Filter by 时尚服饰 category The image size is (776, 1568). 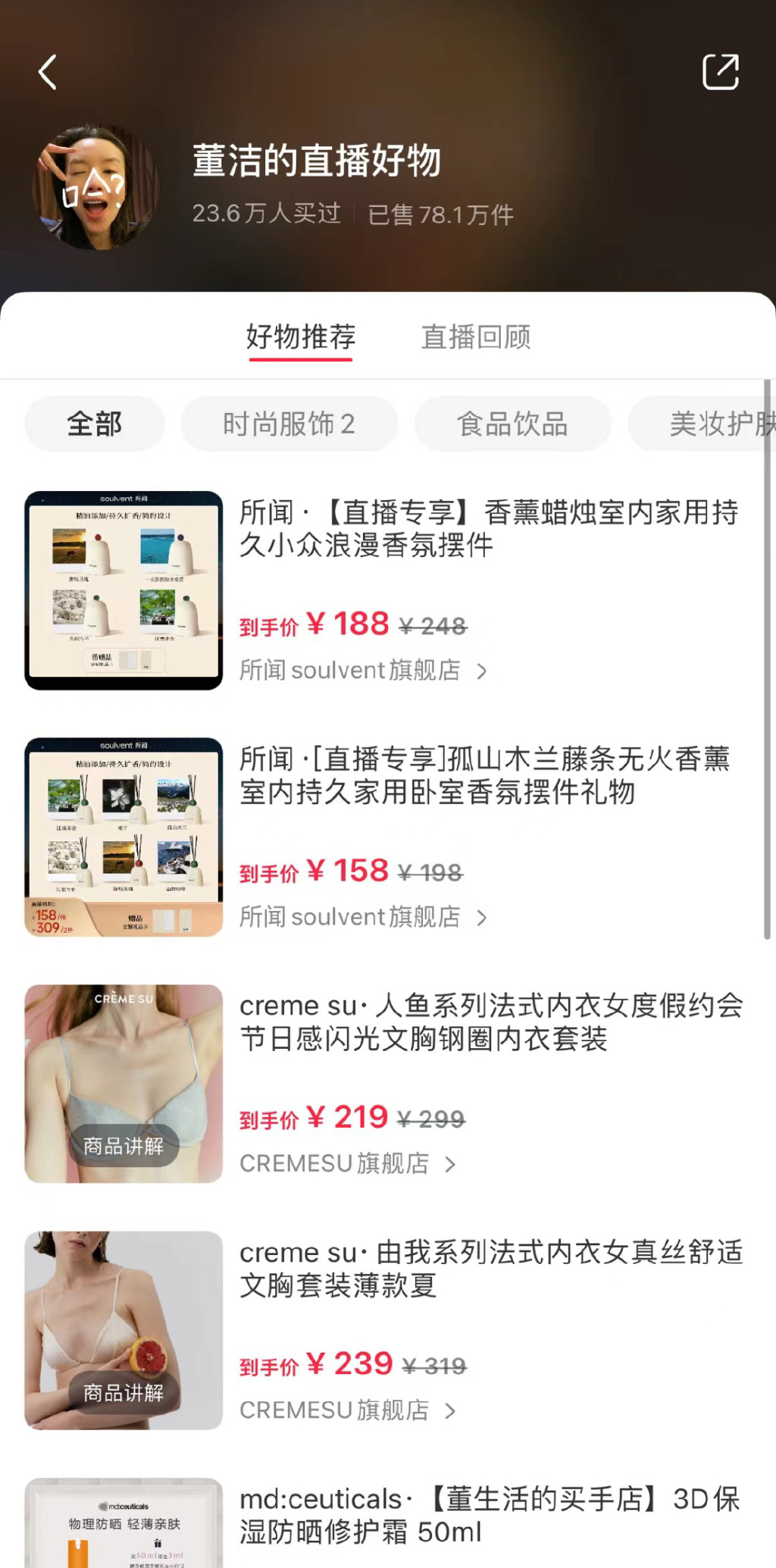coord(289,424)
